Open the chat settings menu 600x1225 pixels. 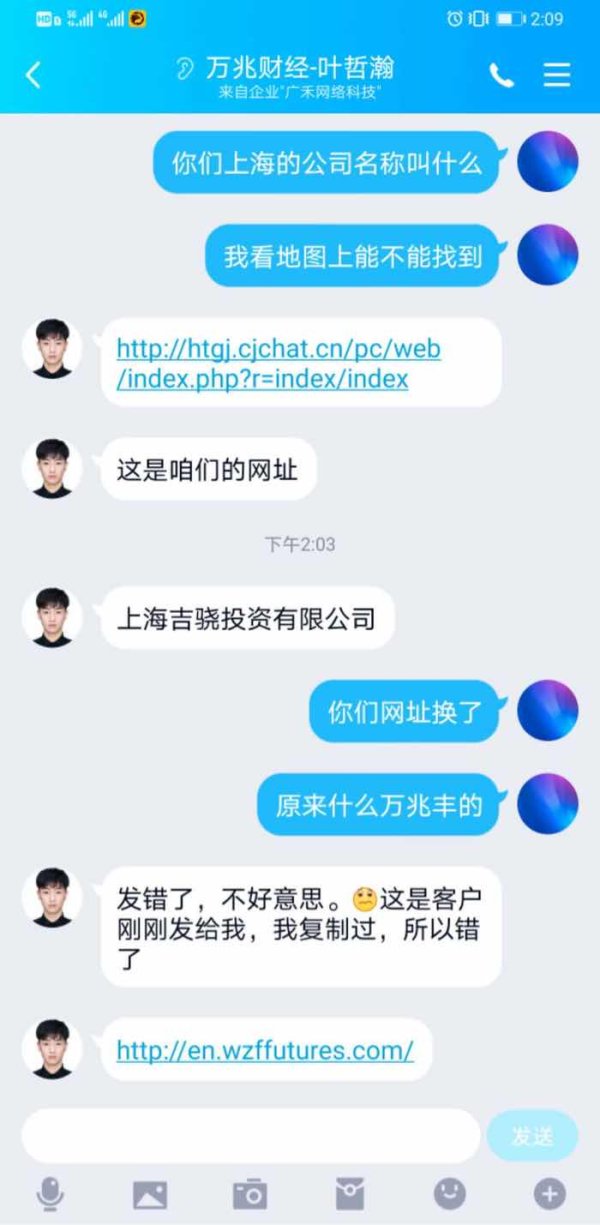[556, 75]
